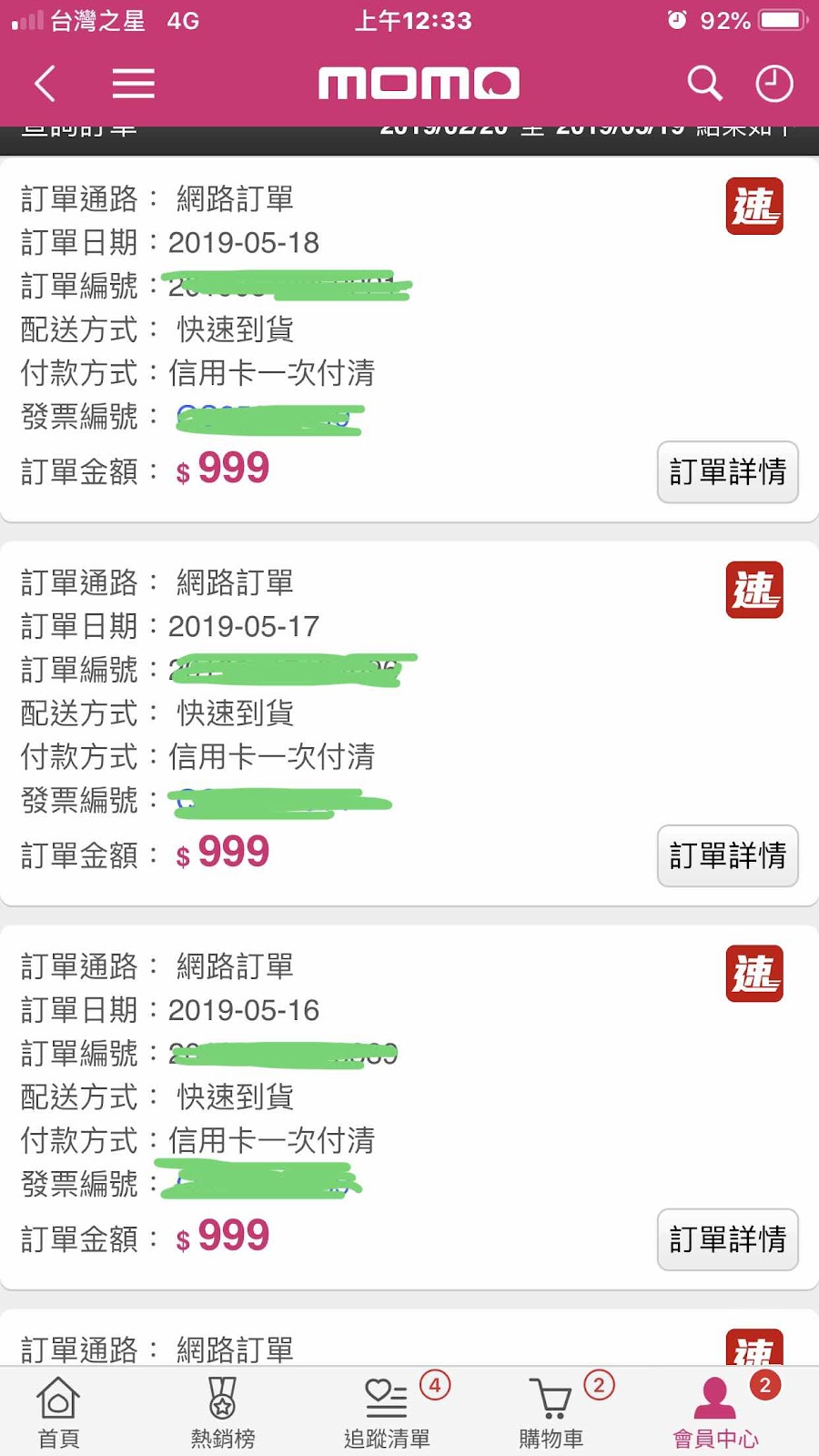Open the search magnifier
Screen dimensions: 819x1456
click(x=704, y=84)
